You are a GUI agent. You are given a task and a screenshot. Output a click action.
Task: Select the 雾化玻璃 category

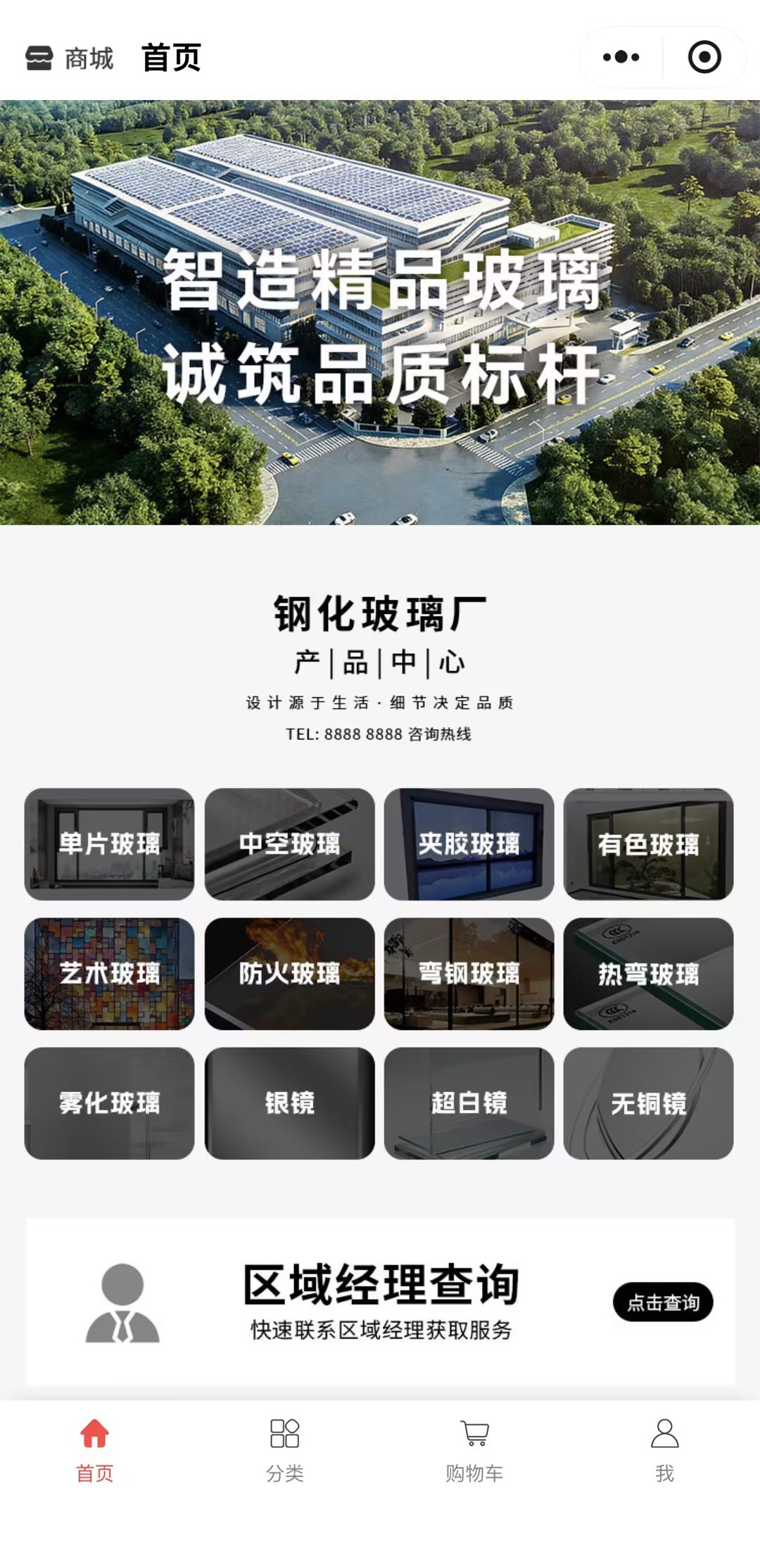pos(109,1103)
